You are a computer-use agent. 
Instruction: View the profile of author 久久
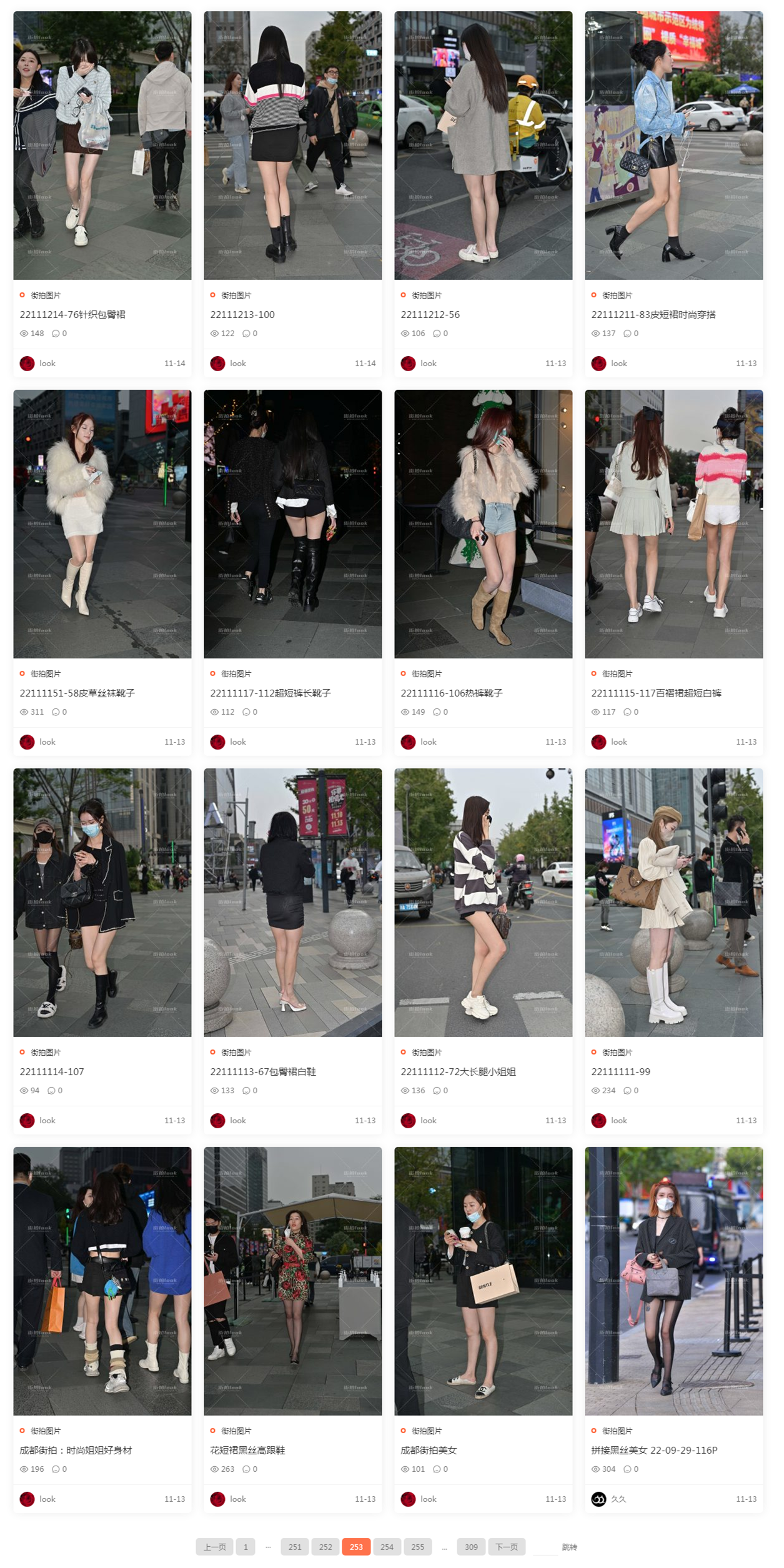617,1499
